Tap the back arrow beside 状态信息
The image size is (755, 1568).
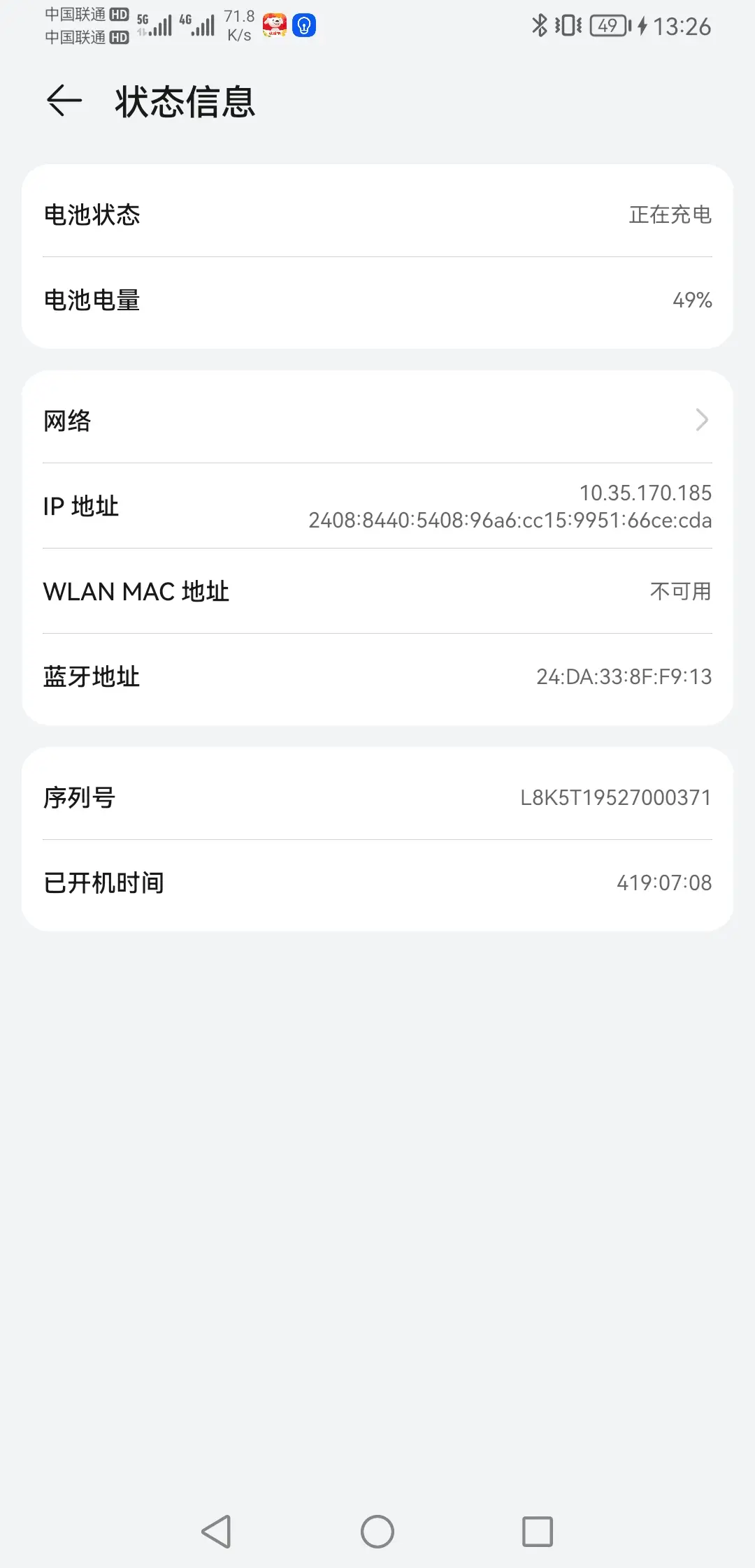pyautogui.click(x=62, y=102)
